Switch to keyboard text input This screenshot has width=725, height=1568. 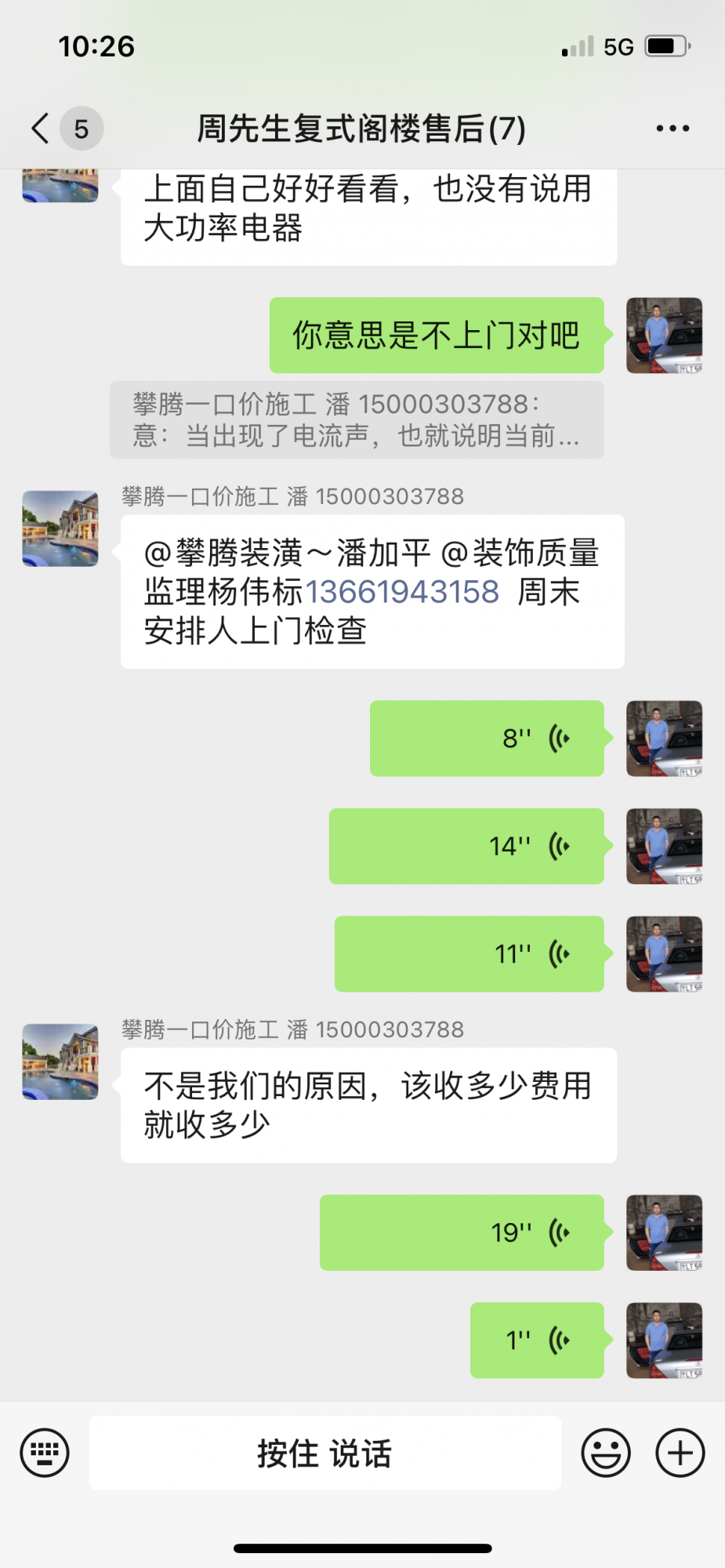coord(45,1453)
